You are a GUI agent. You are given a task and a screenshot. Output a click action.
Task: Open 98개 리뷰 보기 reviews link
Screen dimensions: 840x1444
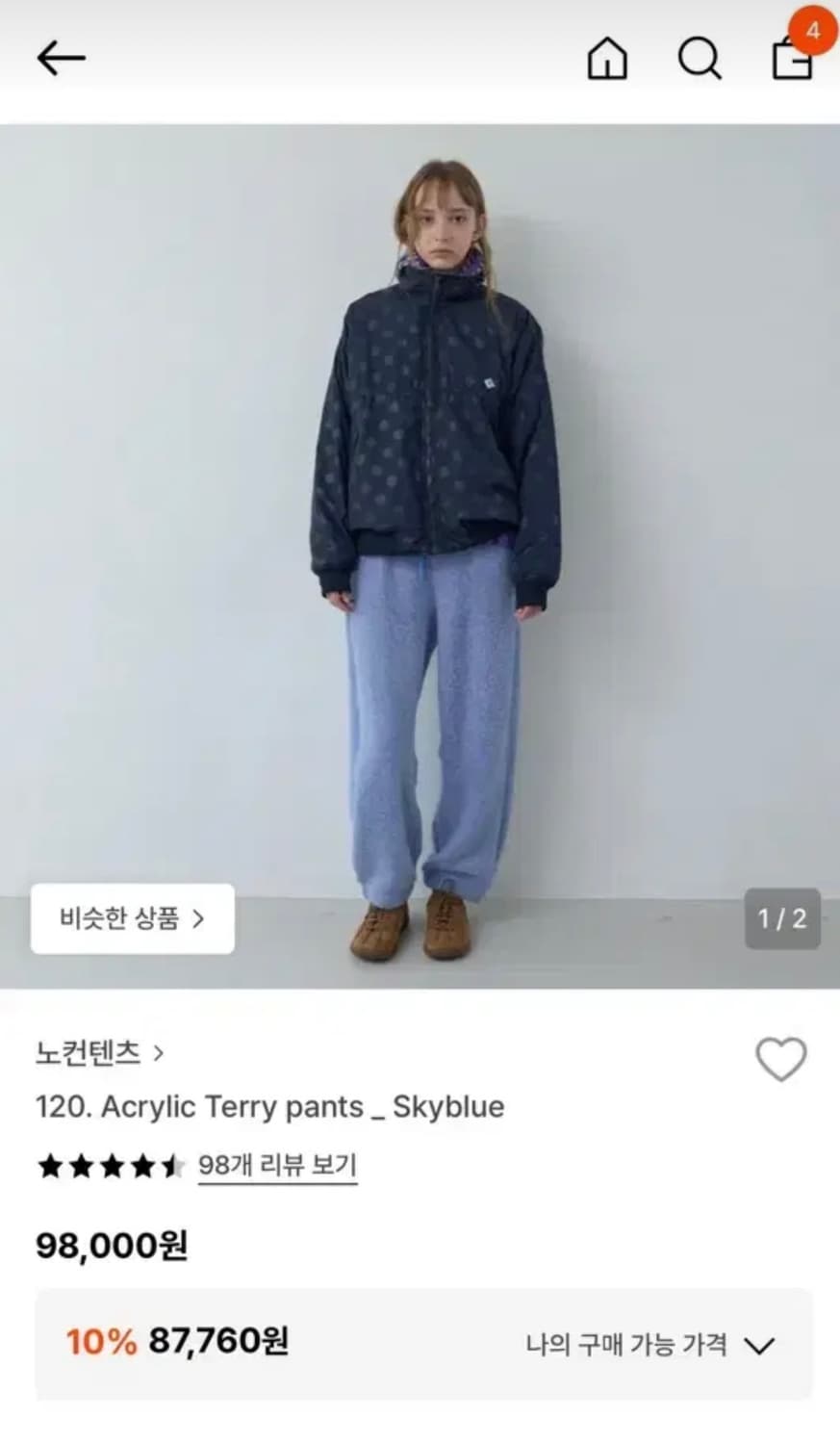point(276,1166)
